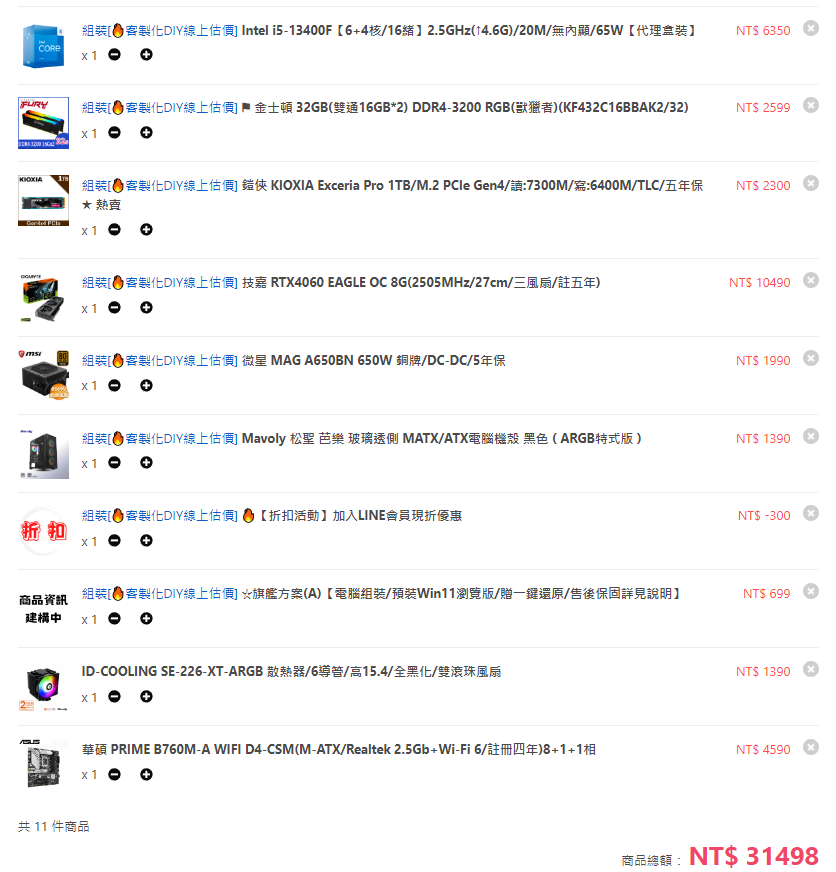The image size is (836, 872).
Task: Decrease quantity of Kingston 32GB DDR4-3200 RAM
Action: 114,133
